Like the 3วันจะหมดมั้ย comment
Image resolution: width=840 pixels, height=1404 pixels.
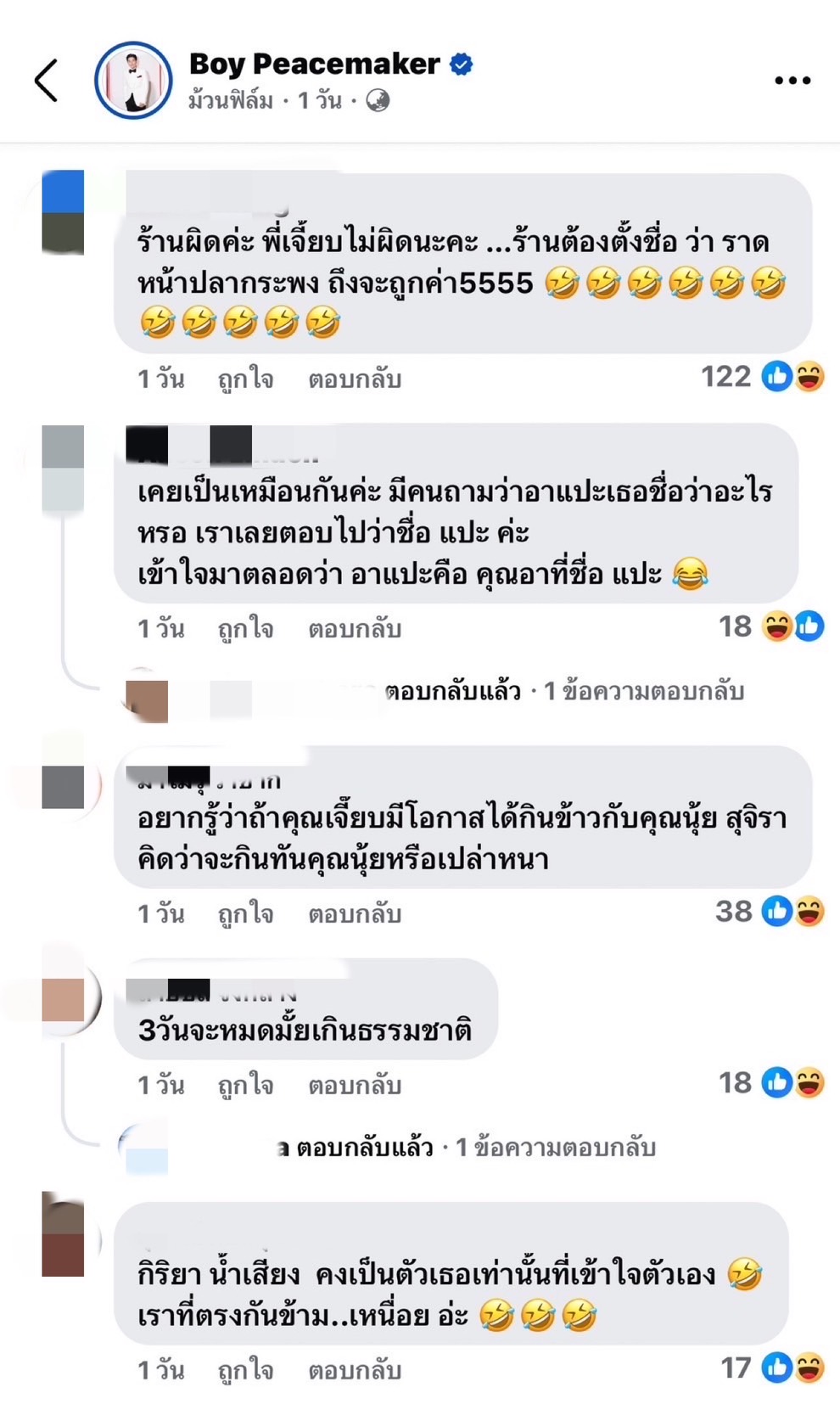point(245,1085)
